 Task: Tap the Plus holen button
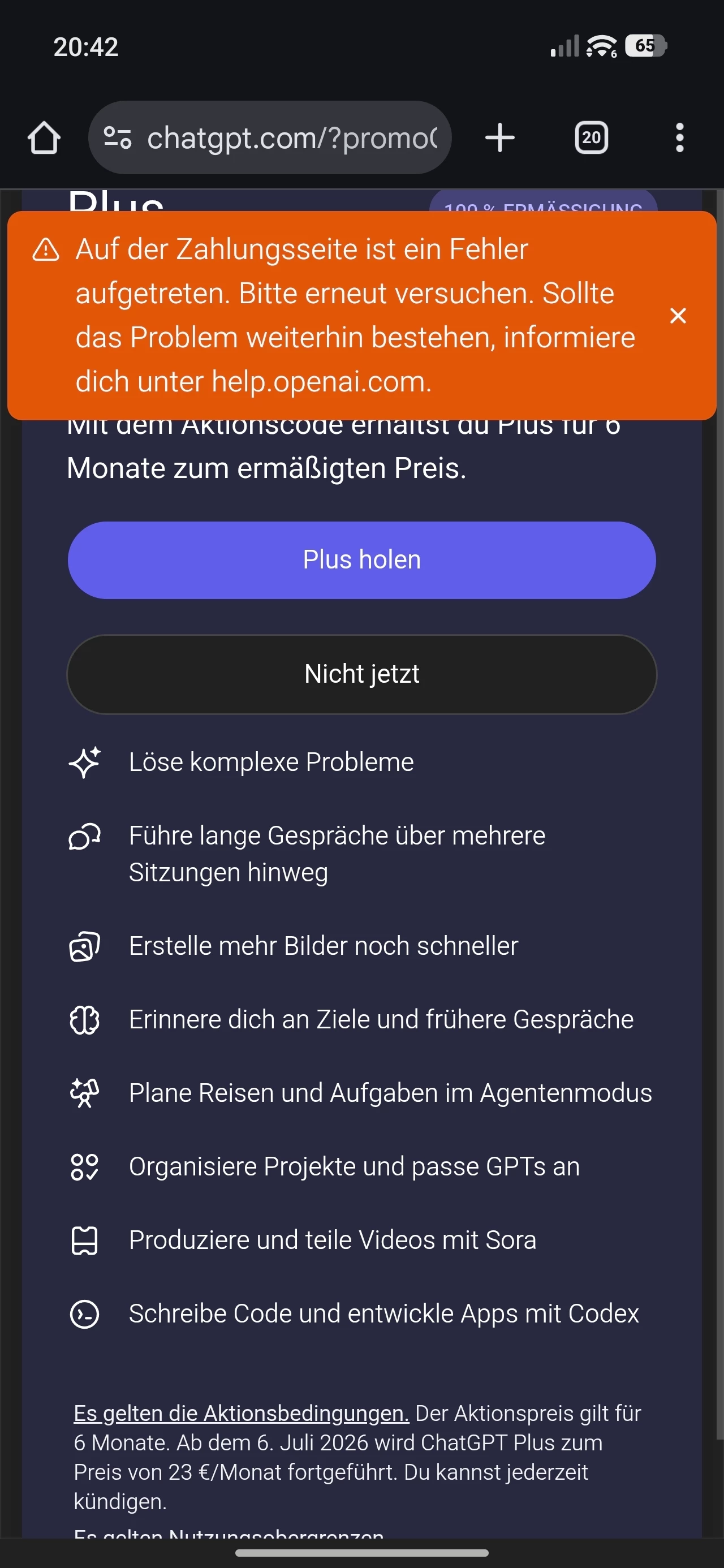coord(361,560)
